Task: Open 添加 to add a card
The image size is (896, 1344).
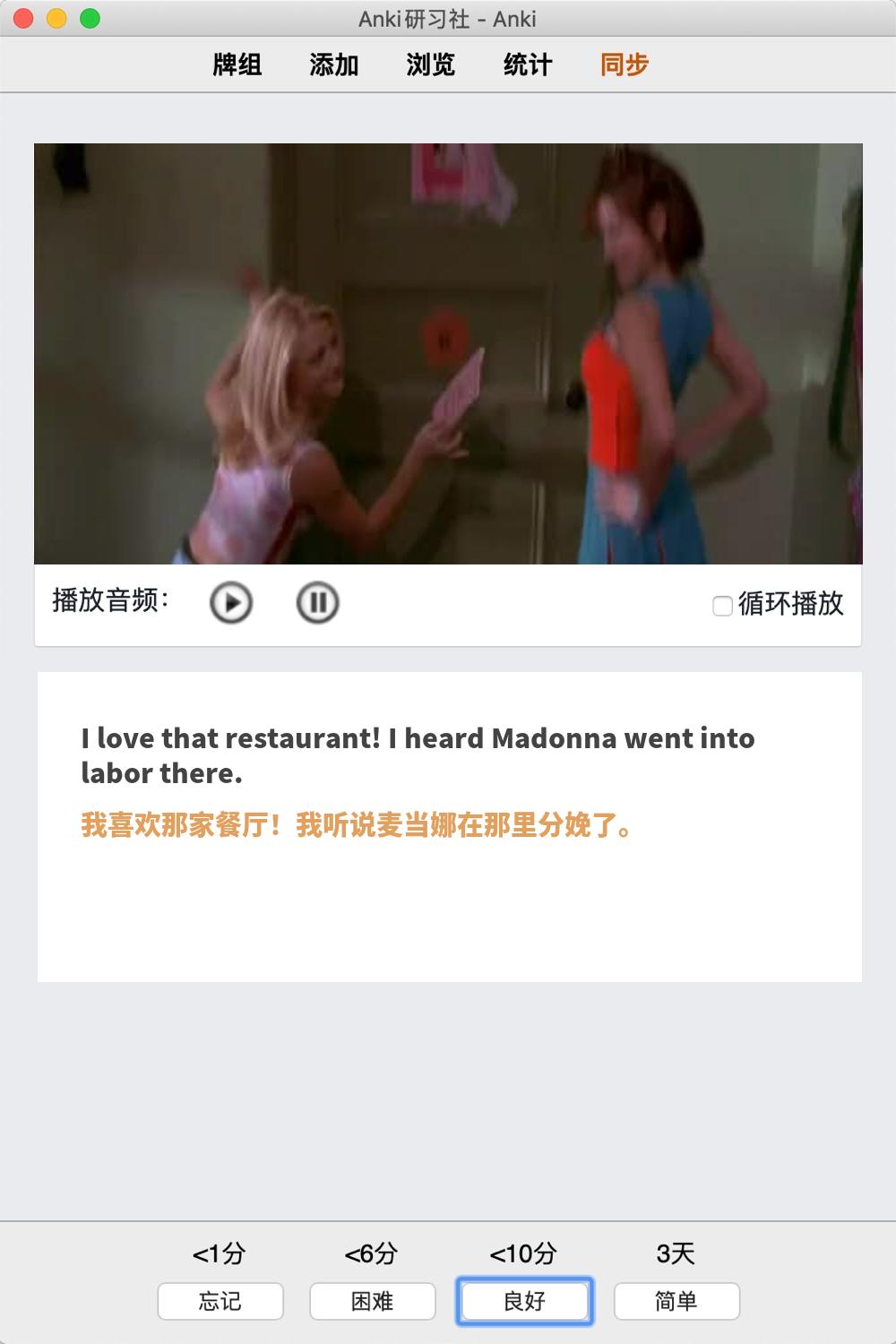Action: click(x=334, y=65)
